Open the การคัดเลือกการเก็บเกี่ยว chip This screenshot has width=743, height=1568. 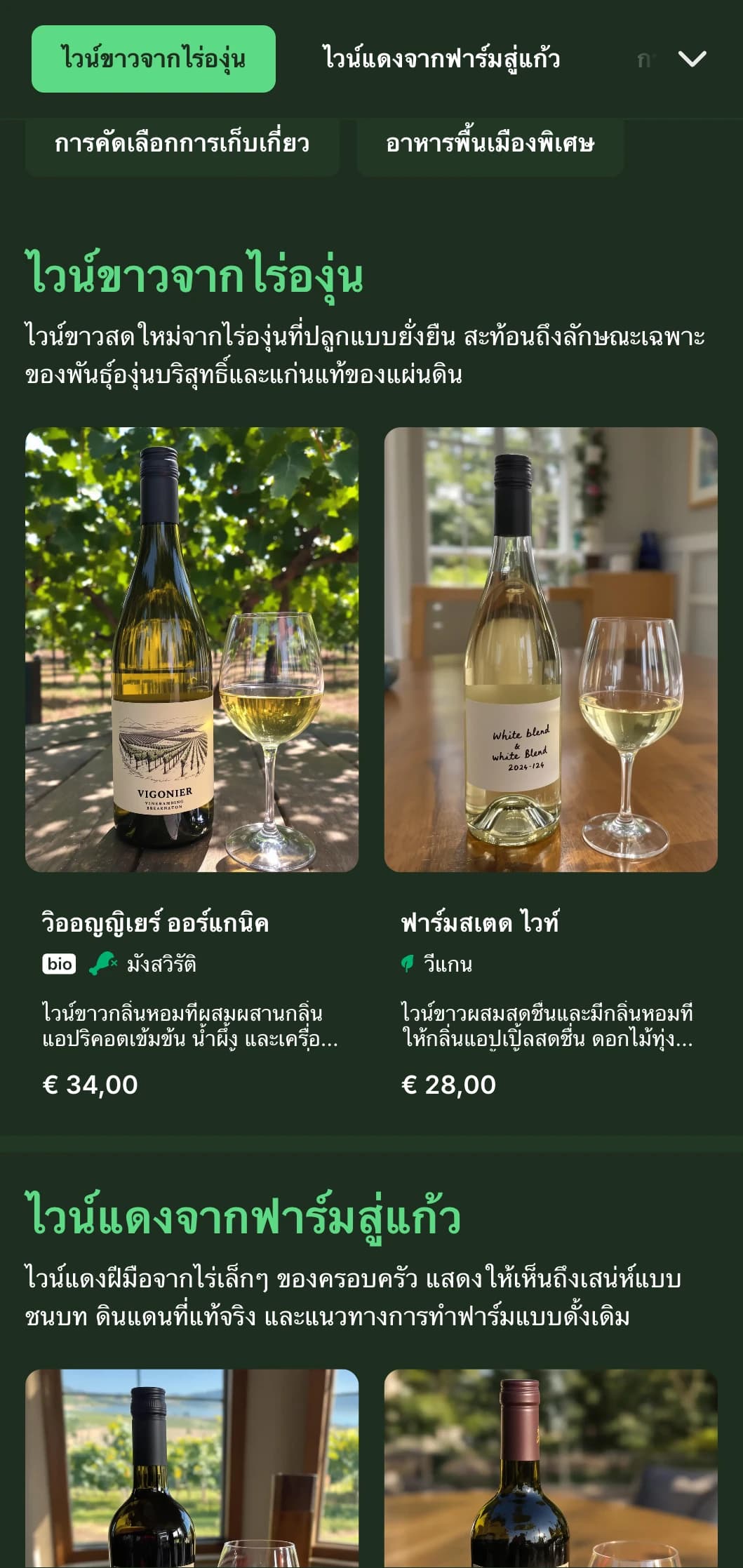pyautogui.click(x=182, y=145)
